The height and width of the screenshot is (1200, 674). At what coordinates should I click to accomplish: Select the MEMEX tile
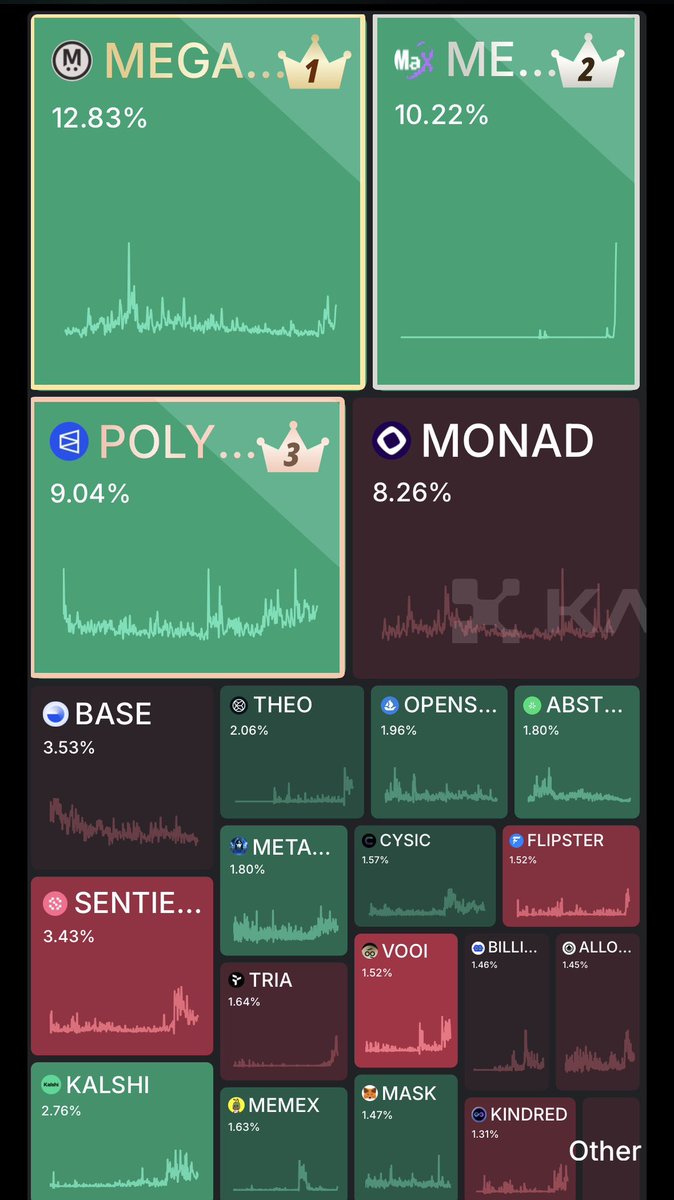click(283, 1143)
